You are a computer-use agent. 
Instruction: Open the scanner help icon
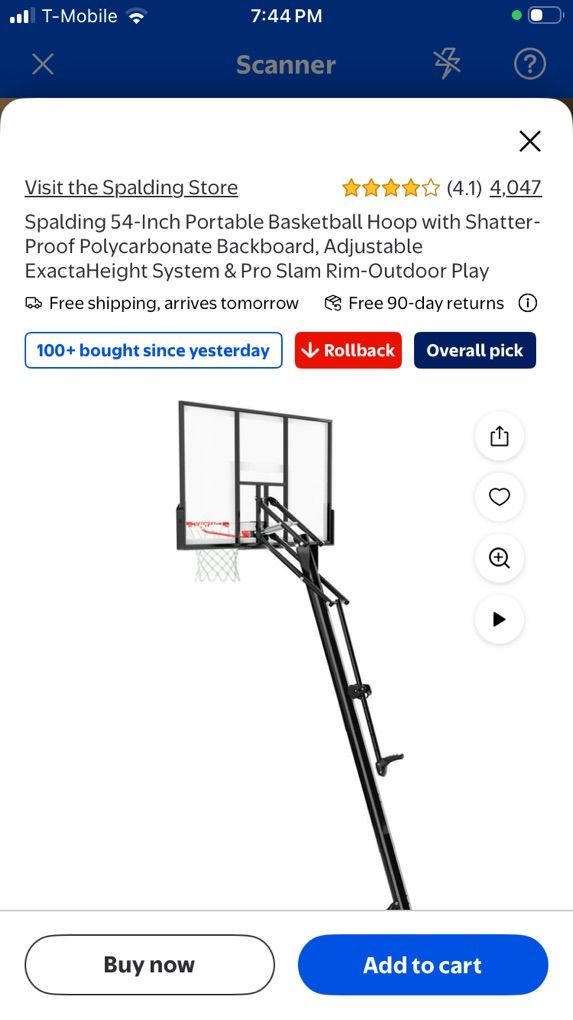[529, 64]
